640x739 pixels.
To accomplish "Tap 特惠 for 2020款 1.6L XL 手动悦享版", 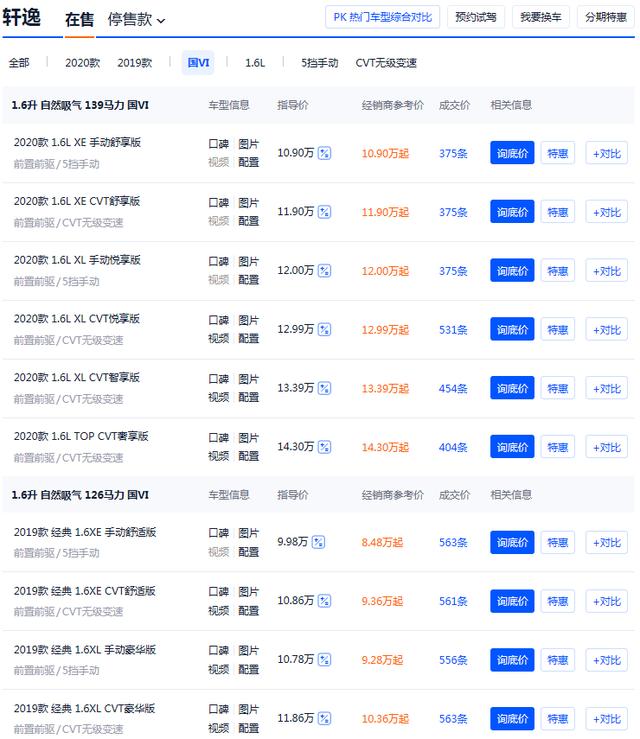I will (558, 271).
